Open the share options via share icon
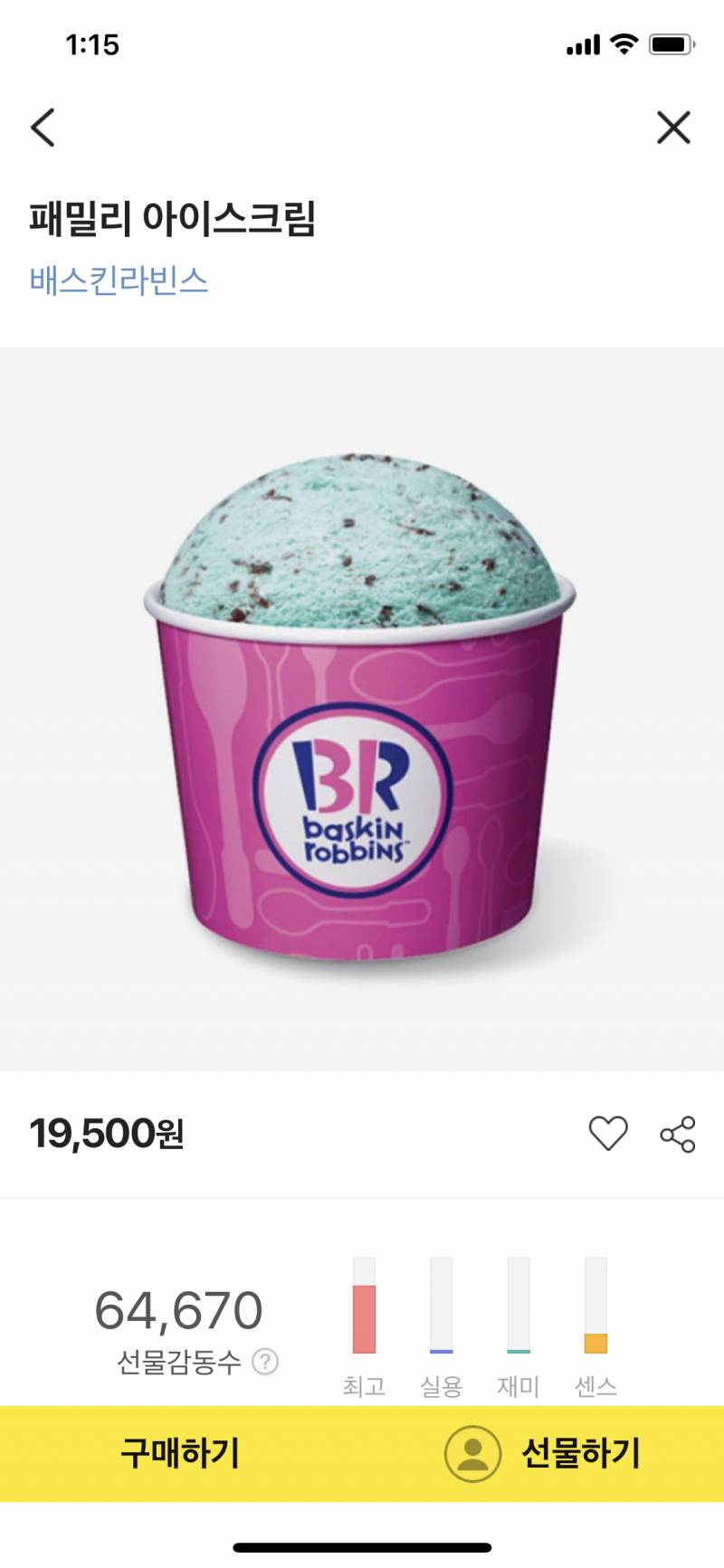Viewport: 724px width, 1568px height. pyautogui.click(x=675, y=1132)
